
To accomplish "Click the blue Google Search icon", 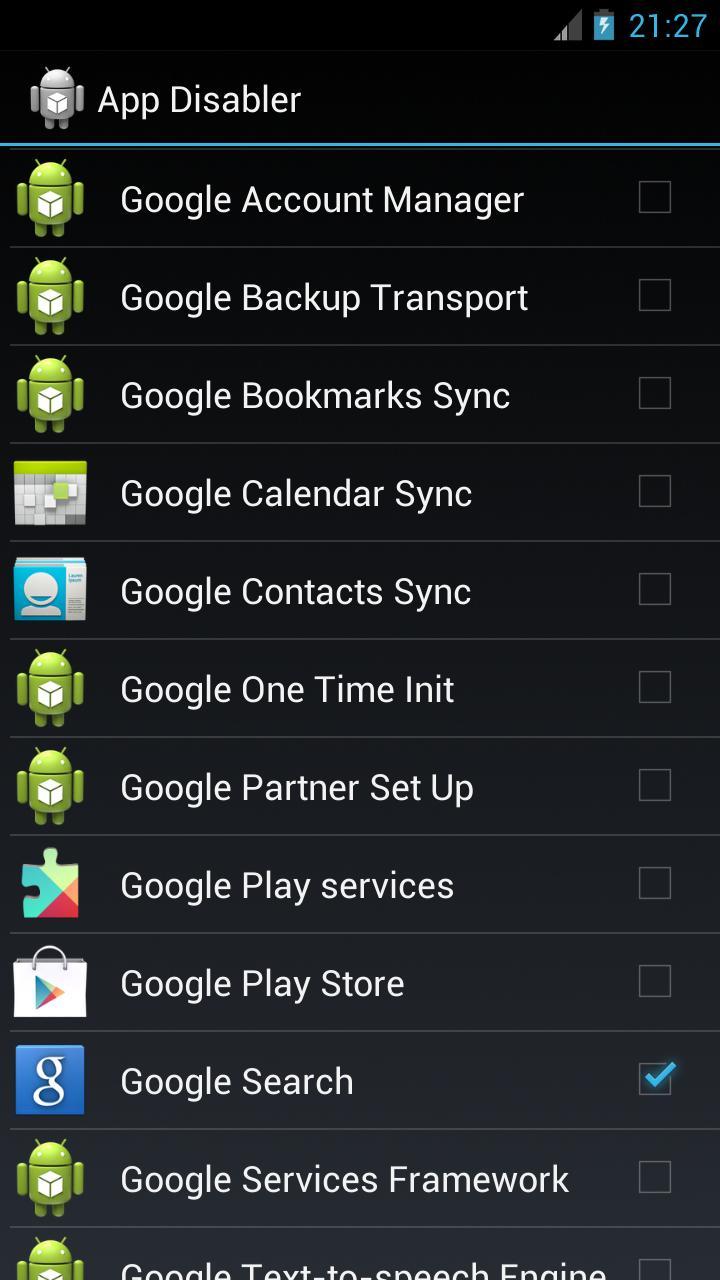I will [50, 1081].
